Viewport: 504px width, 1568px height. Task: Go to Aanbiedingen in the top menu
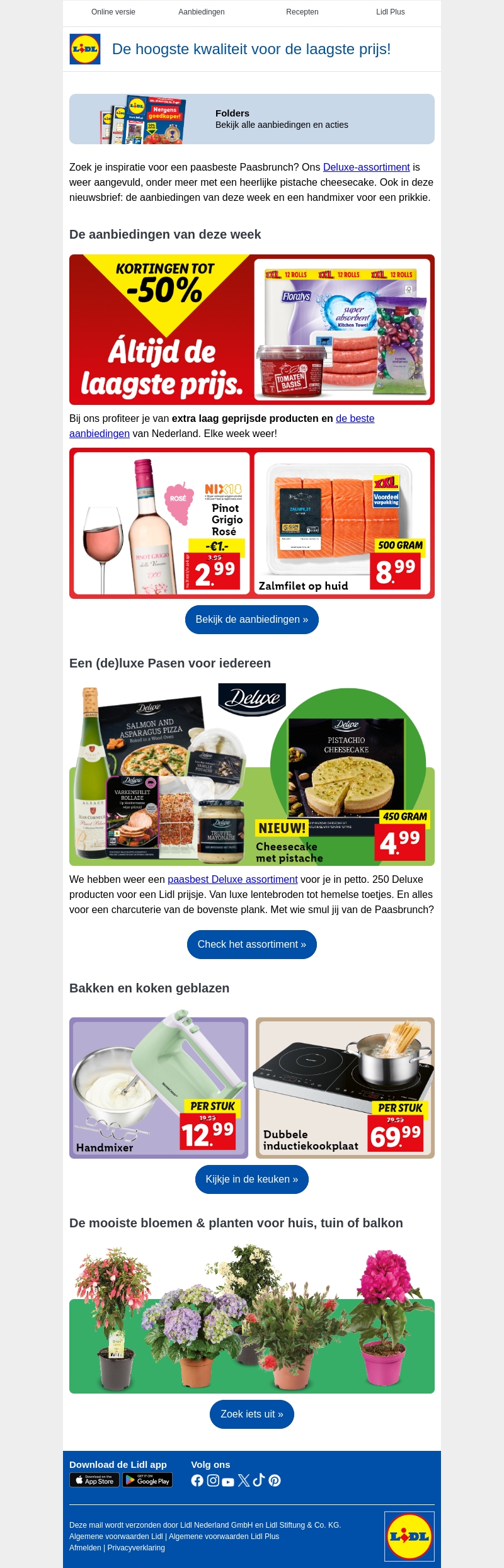202,12
